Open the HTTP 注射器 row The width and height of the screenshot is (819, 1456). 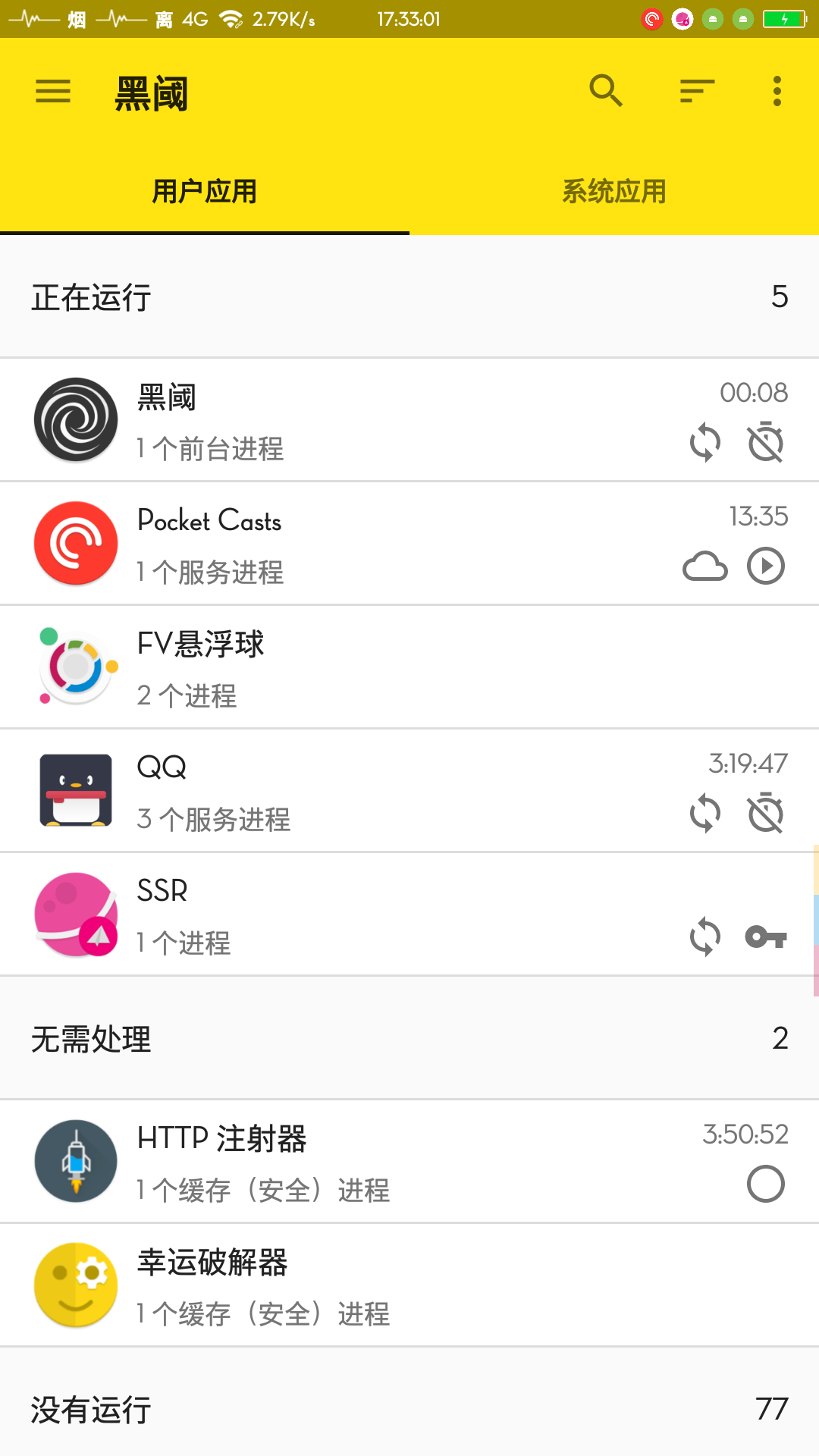pyautogui.click(x=379, y=1163)
